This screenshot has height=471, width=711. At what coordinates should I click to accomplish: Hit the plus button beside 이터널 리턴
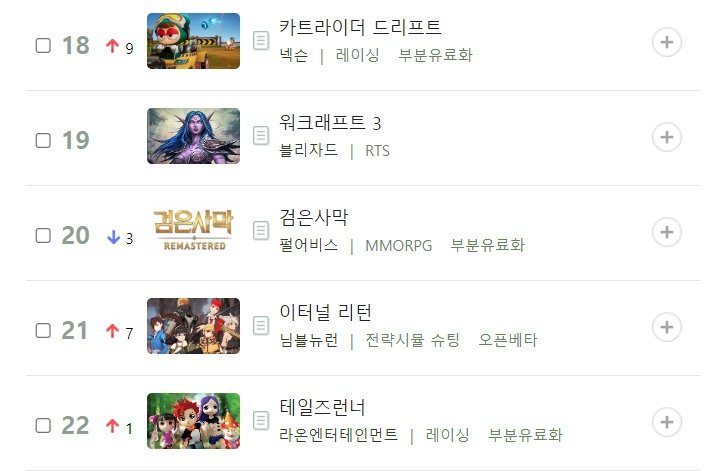click(667, 326)
